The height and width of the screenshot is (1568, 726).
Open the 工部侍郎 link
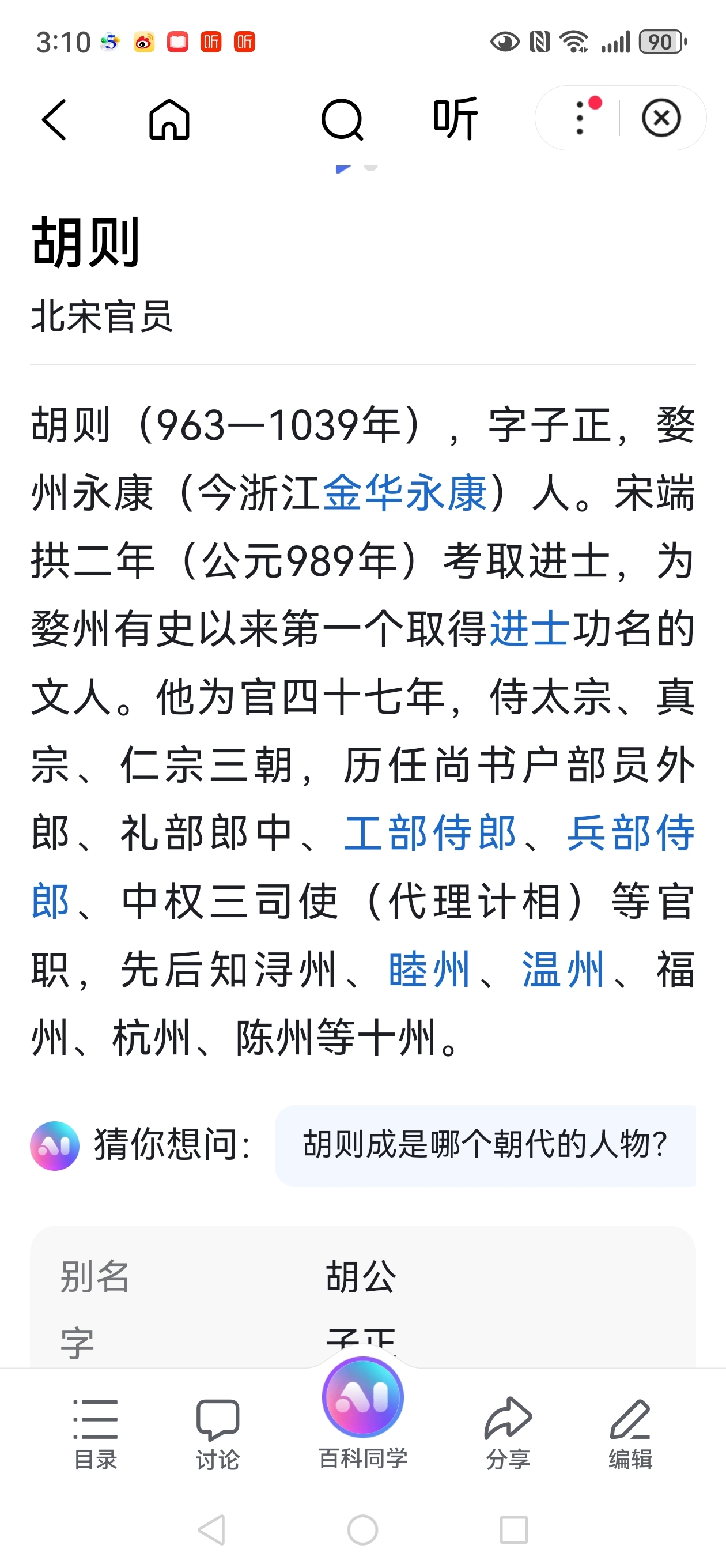tap(430, 832)
